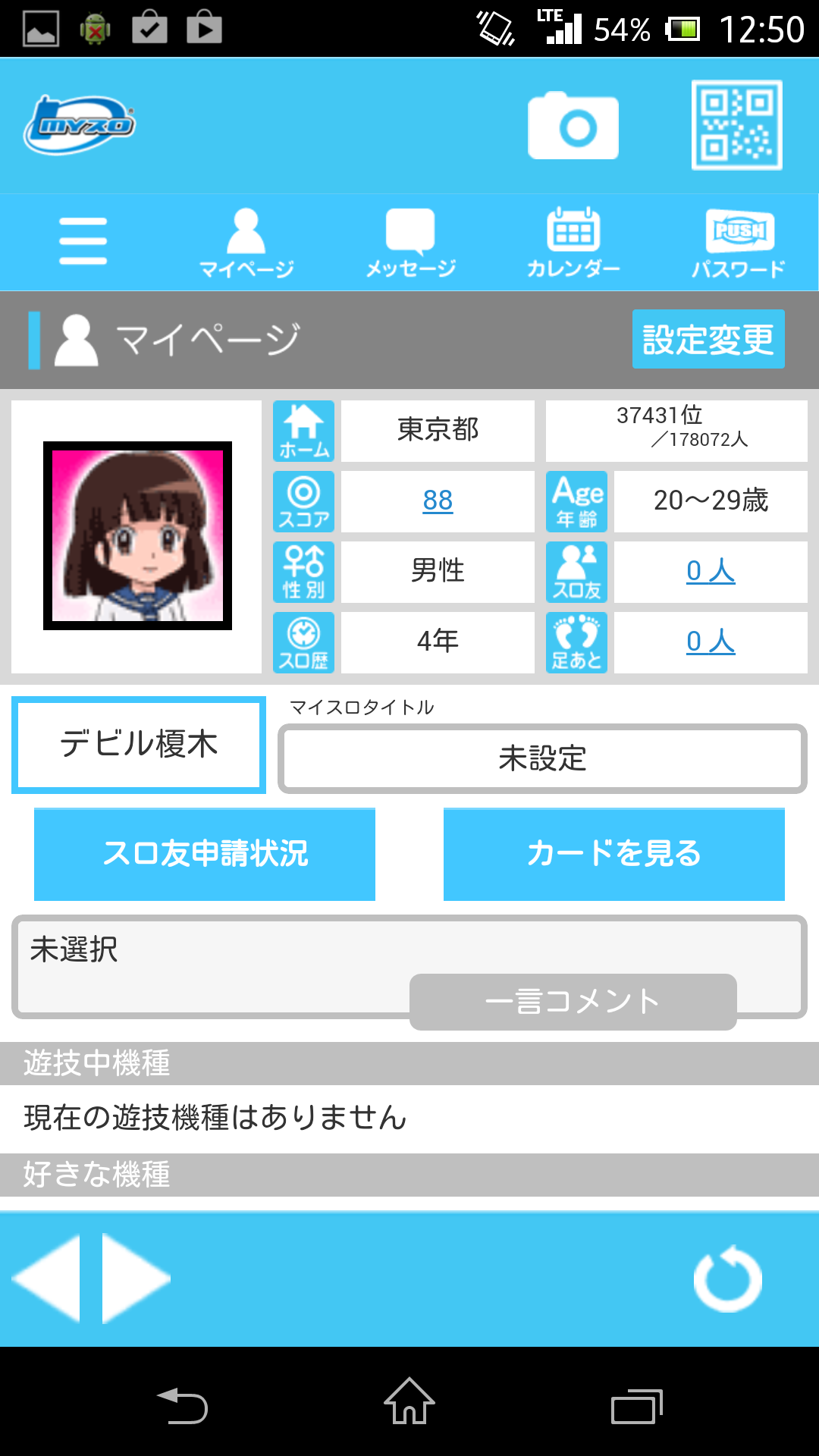Image resolution: width=819 pixels, height=1456 pixels.
Task: Open the camera icon in the header
Action: pos(573,126)
